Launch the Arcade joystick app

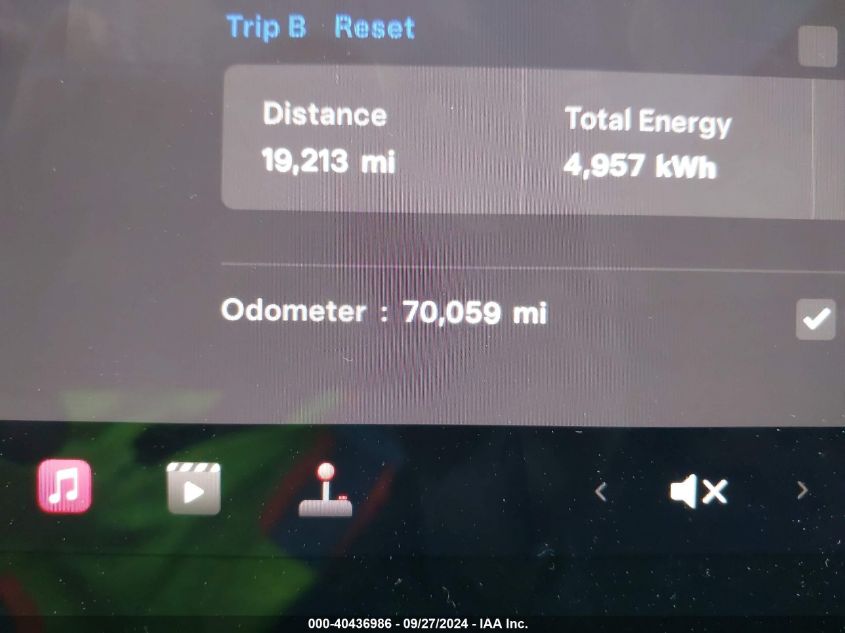325,490
